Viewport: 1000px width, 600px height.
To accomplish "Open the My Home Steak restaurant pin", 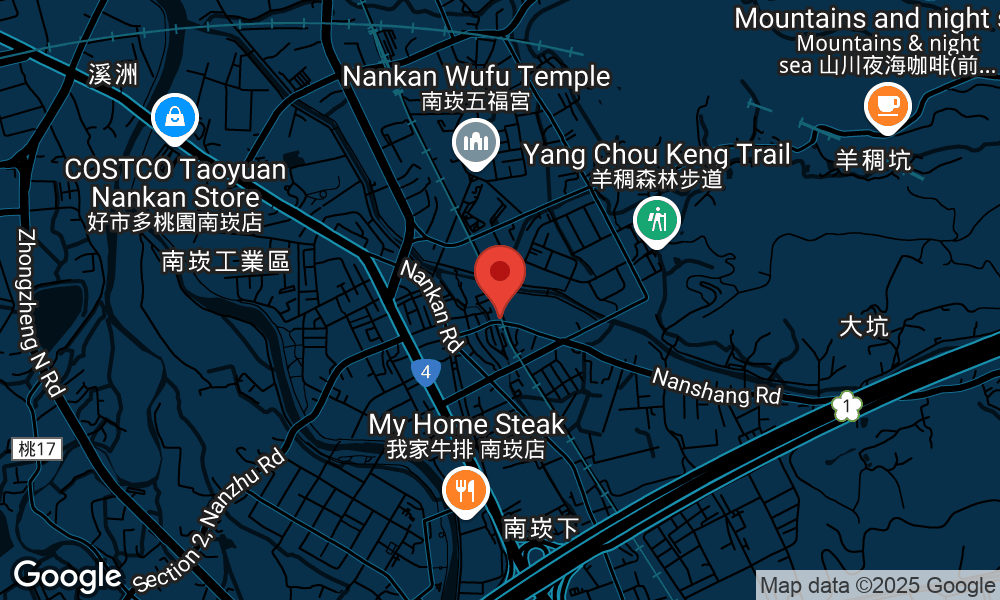I will tap(465, 490).
